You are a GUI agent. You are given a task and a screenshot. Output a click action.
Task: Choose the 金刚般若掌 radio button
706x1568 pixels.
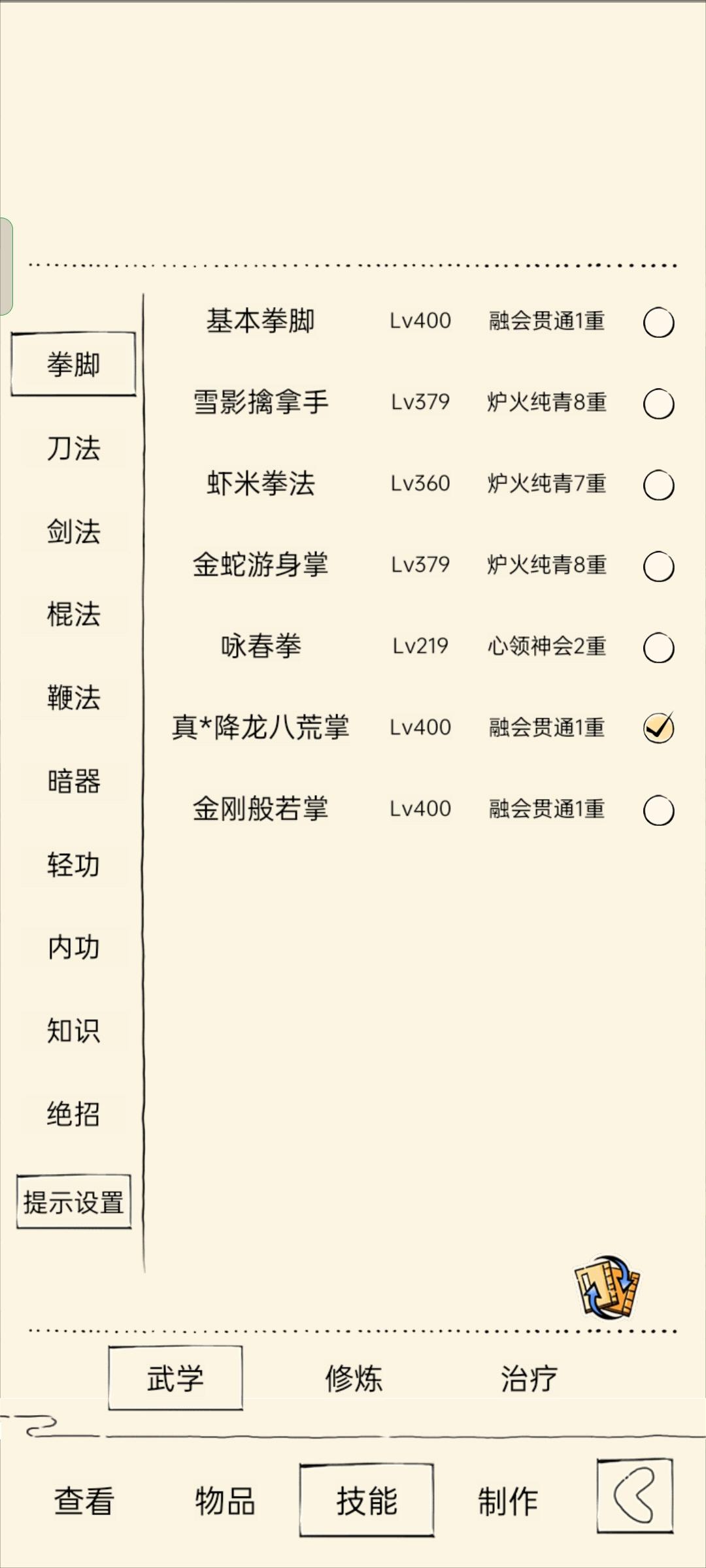[658, 811]
